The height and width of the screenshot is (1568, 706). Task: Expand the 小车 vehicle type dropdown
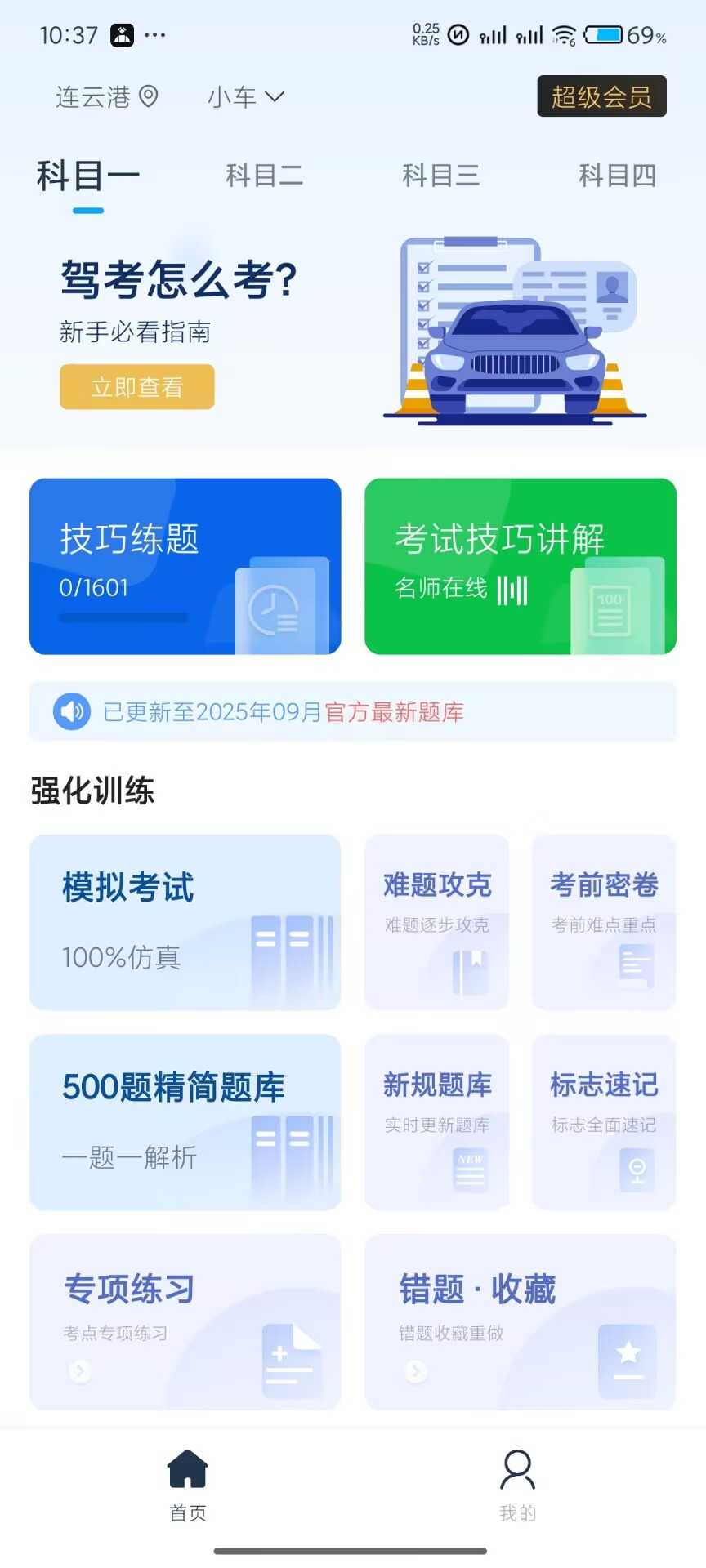[245, 97]
